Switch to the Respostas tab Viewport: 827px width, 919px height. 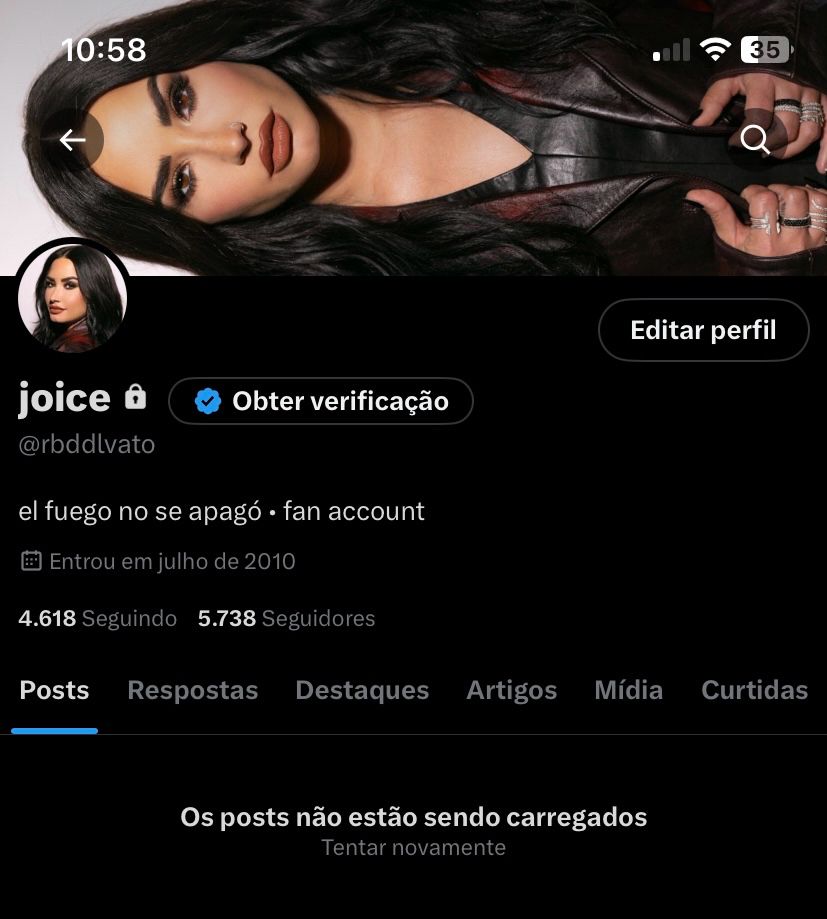pos(192,690)
